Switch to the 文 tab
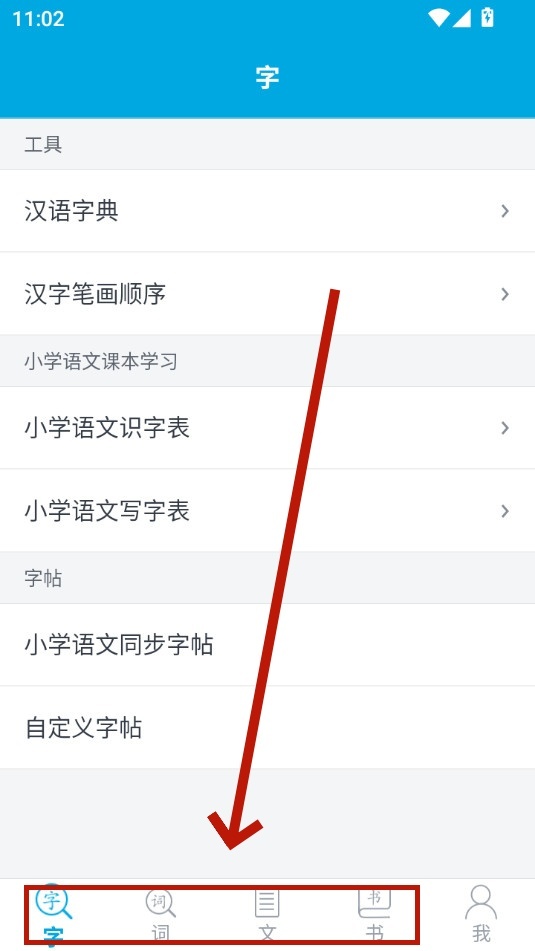 click(x=268, y=915)
